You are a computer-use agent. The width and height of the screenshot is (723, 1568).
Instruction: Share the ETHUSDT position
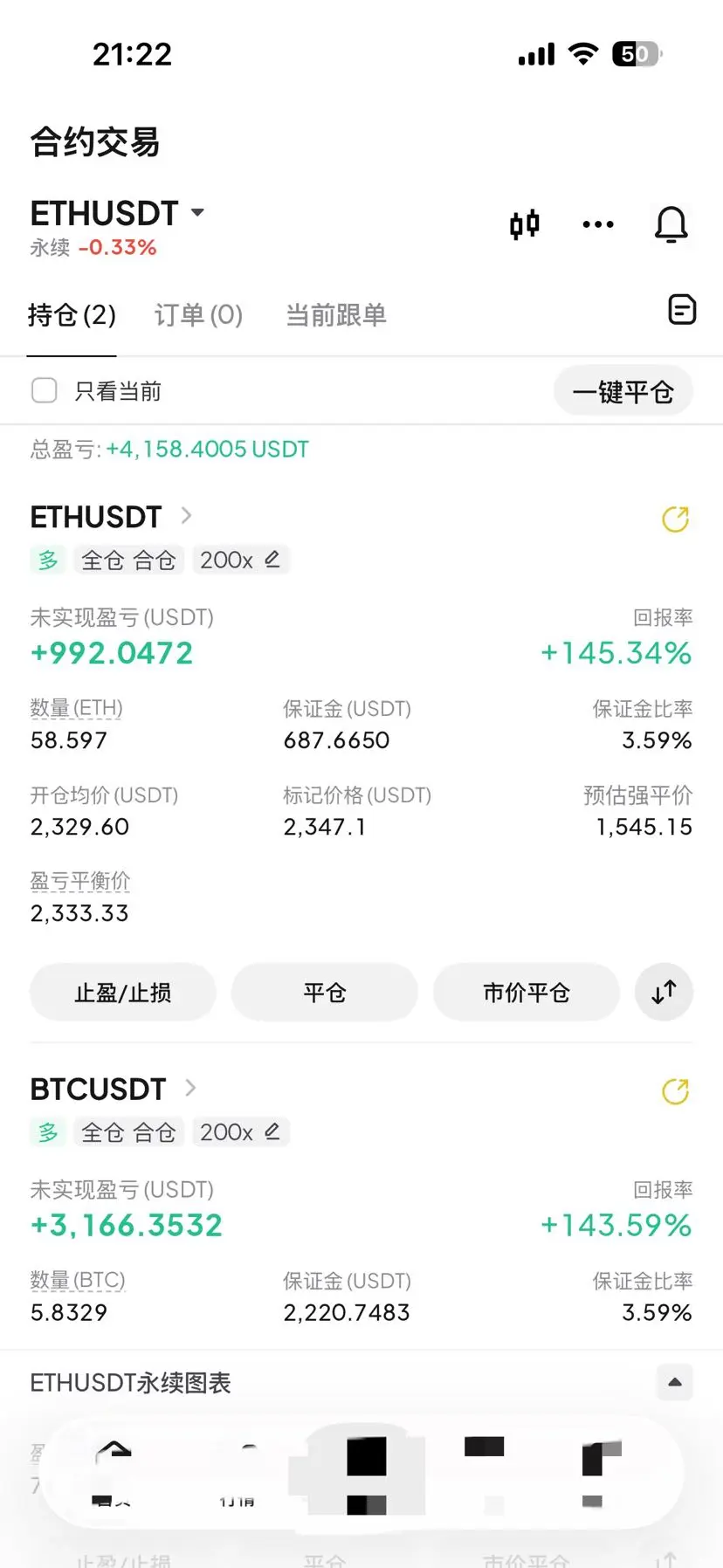[676, 519]
